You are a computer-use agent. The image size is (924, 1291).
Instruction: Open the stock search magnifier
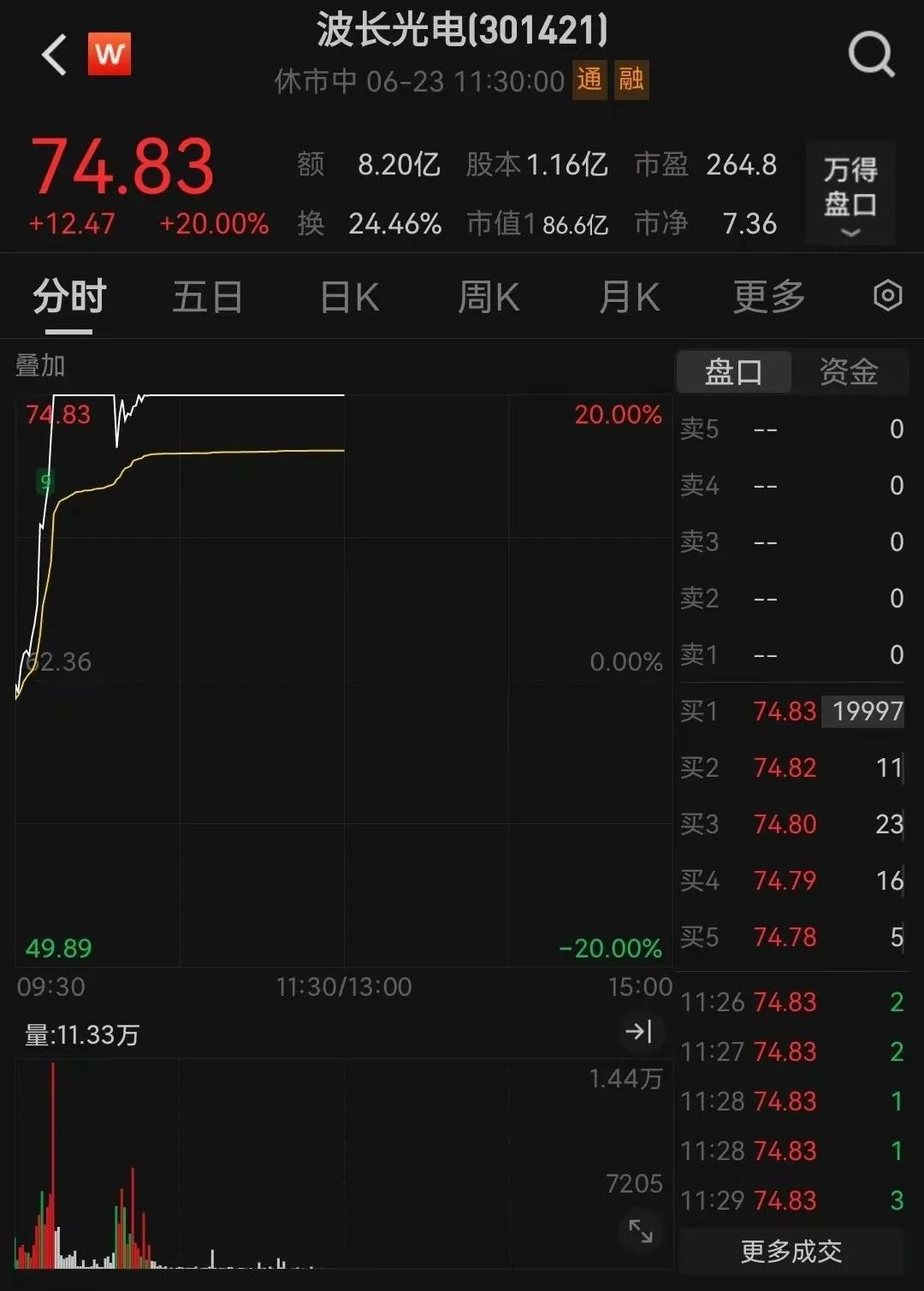coord(870,56)
